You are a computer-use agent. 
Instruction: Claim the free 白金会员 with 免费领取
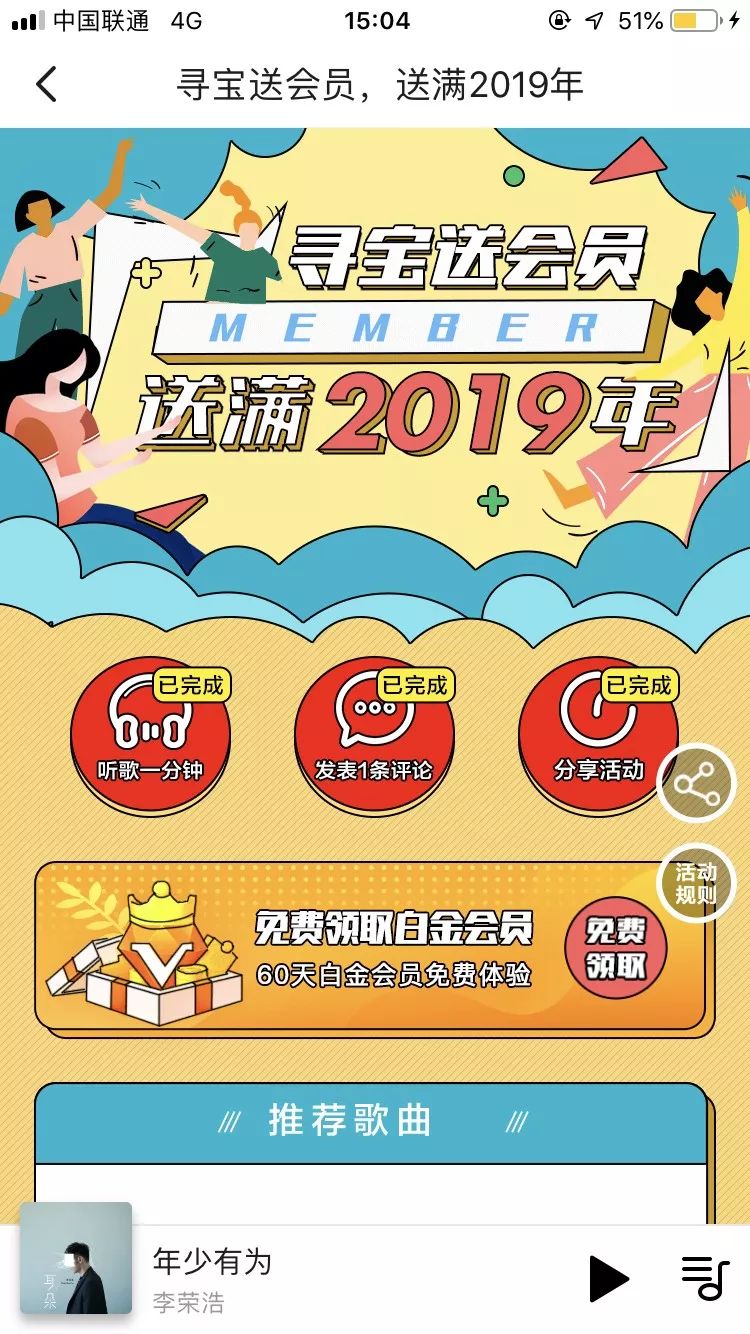[615, 948]
